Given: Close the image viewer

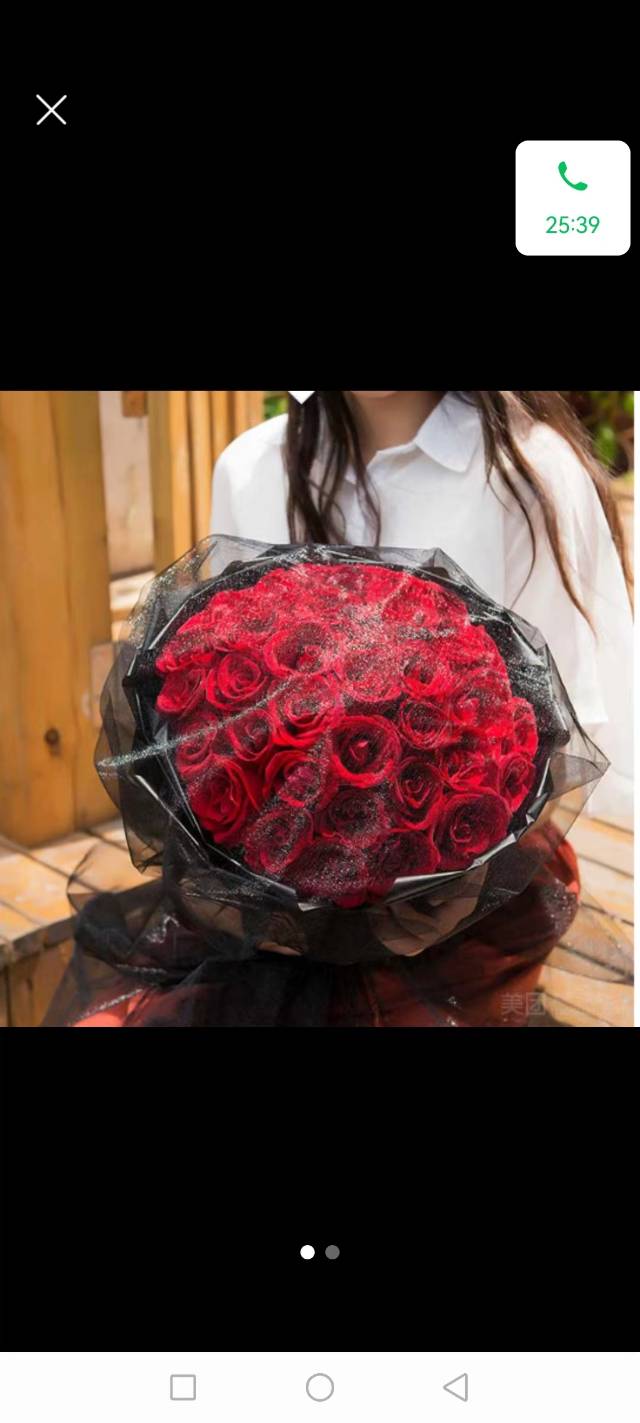Looking at the screenshot, I should [51, 110].
